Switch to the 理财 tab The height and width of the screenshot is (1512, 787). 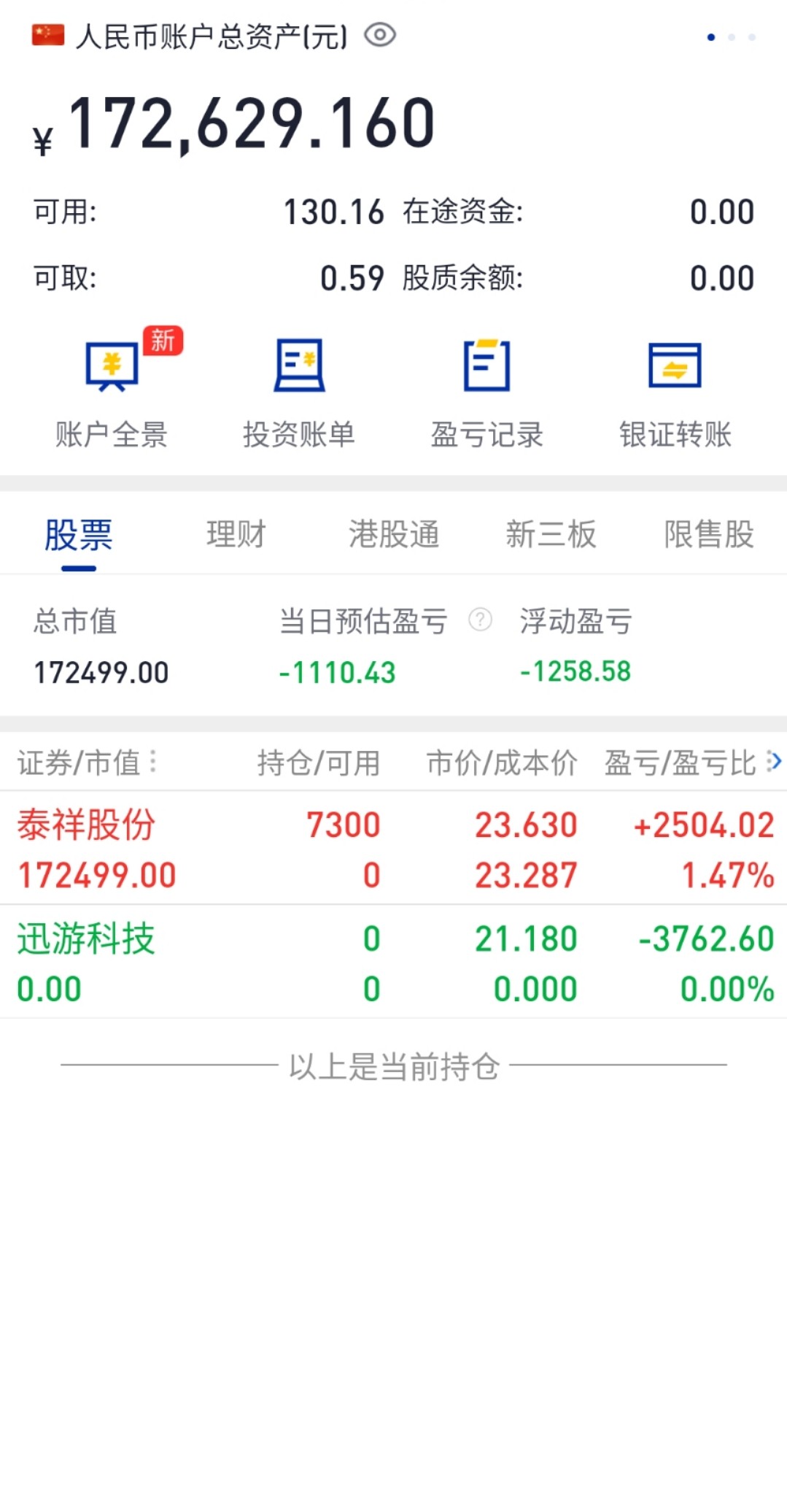click(236, 534)
